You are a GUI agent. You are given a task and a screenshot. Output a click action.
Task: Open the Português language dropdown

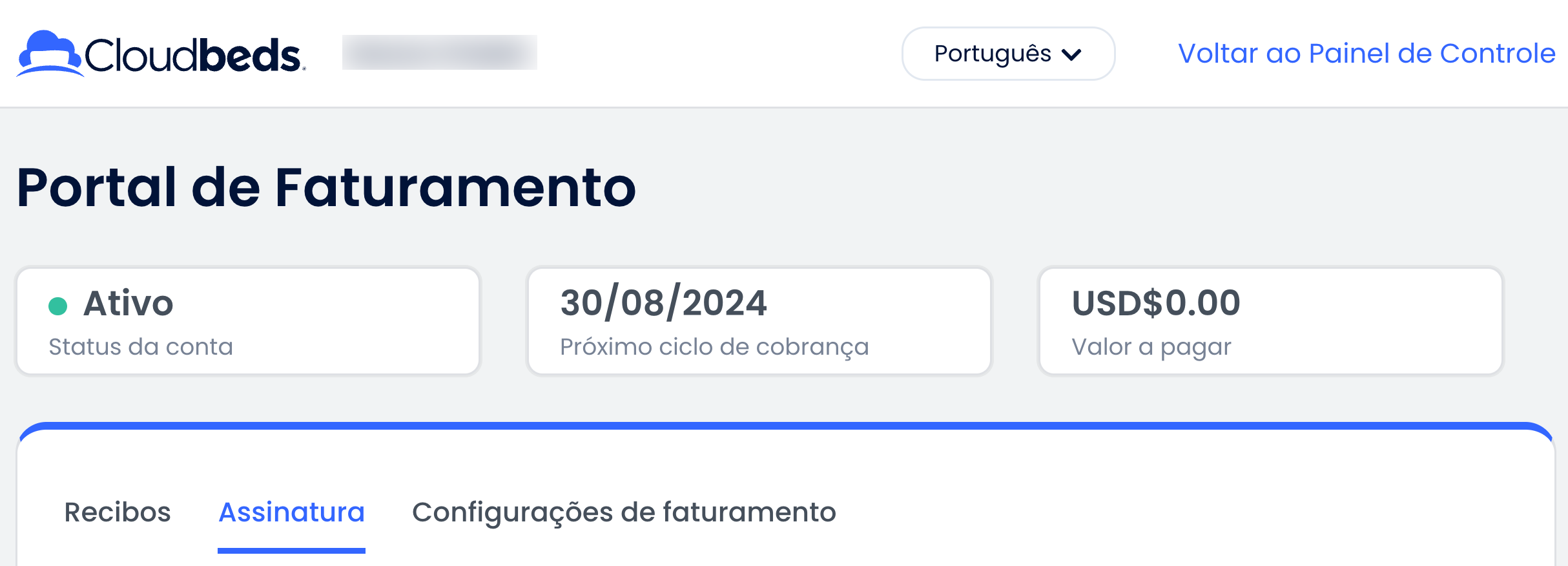tap(1007, 54)
